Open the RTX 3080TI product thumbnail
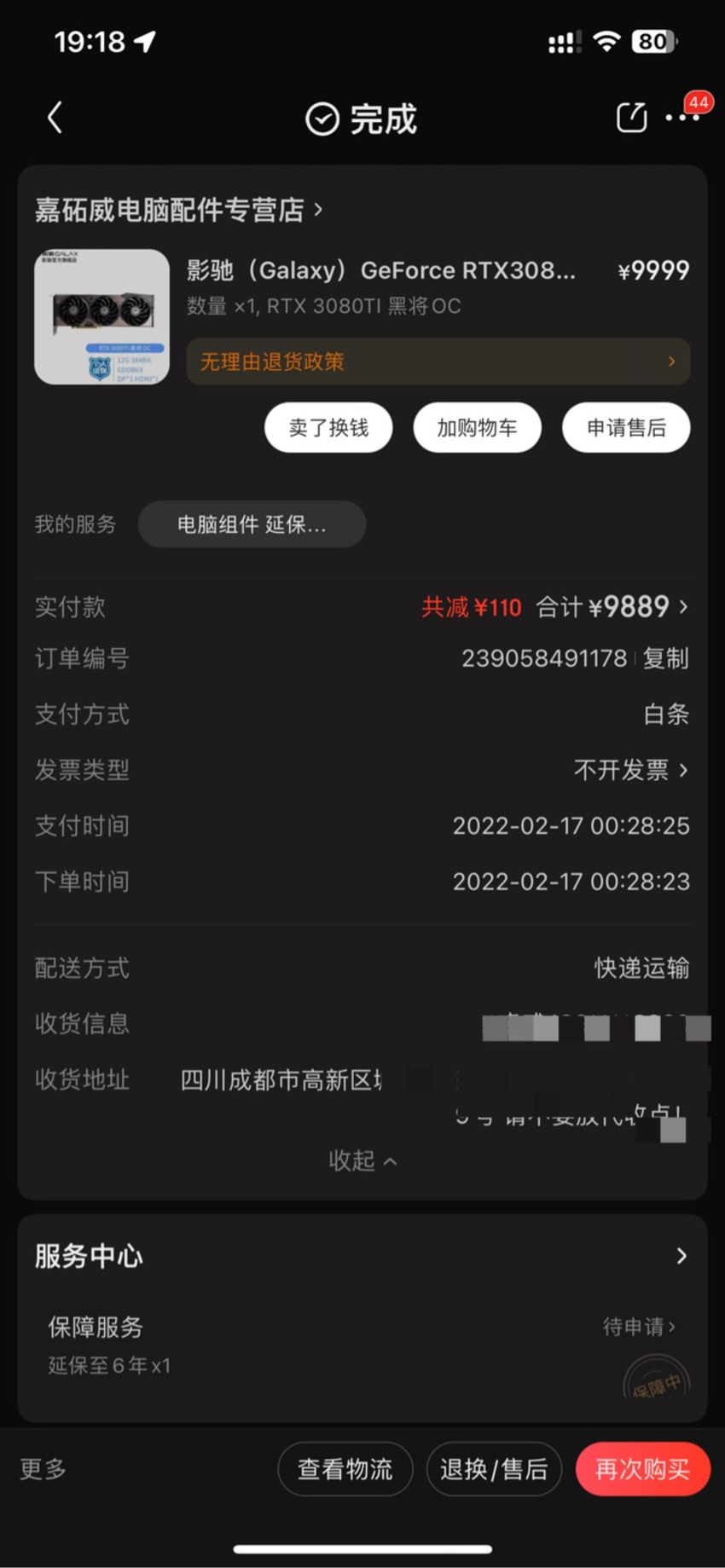Image resolution: width=725 pixels, height=1568 pixels. [x=101, y=316]
